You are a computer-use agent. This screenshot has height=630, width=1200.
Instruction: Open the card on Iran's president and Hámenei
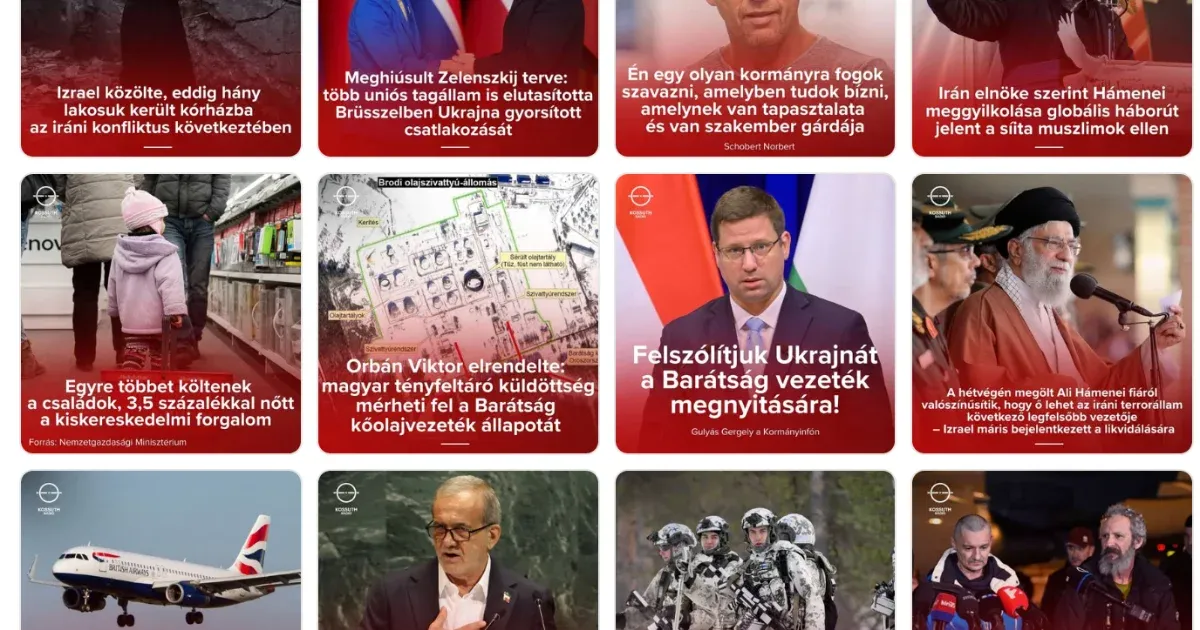[1052, 80]
